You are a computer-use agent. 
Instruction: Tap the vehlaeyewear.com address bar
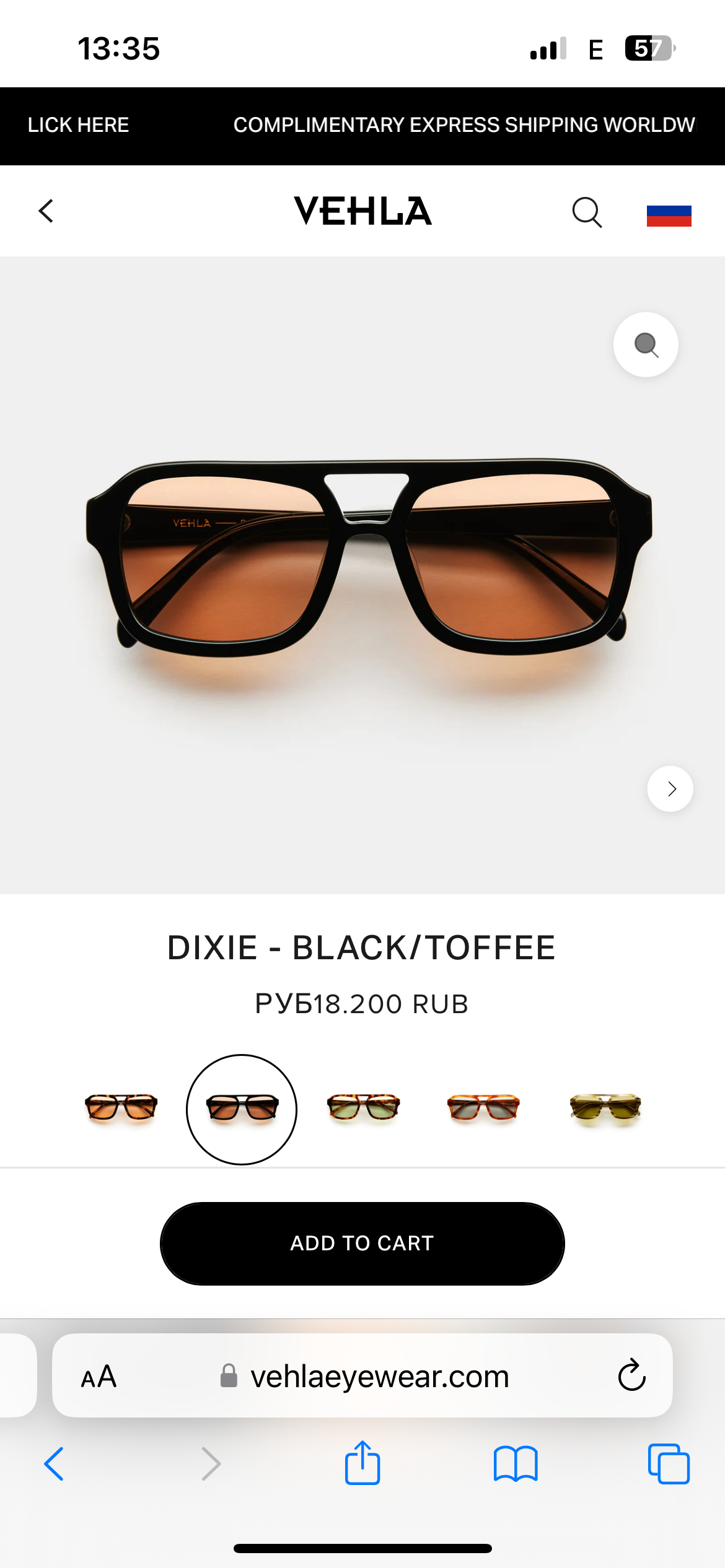point(379,1376)
